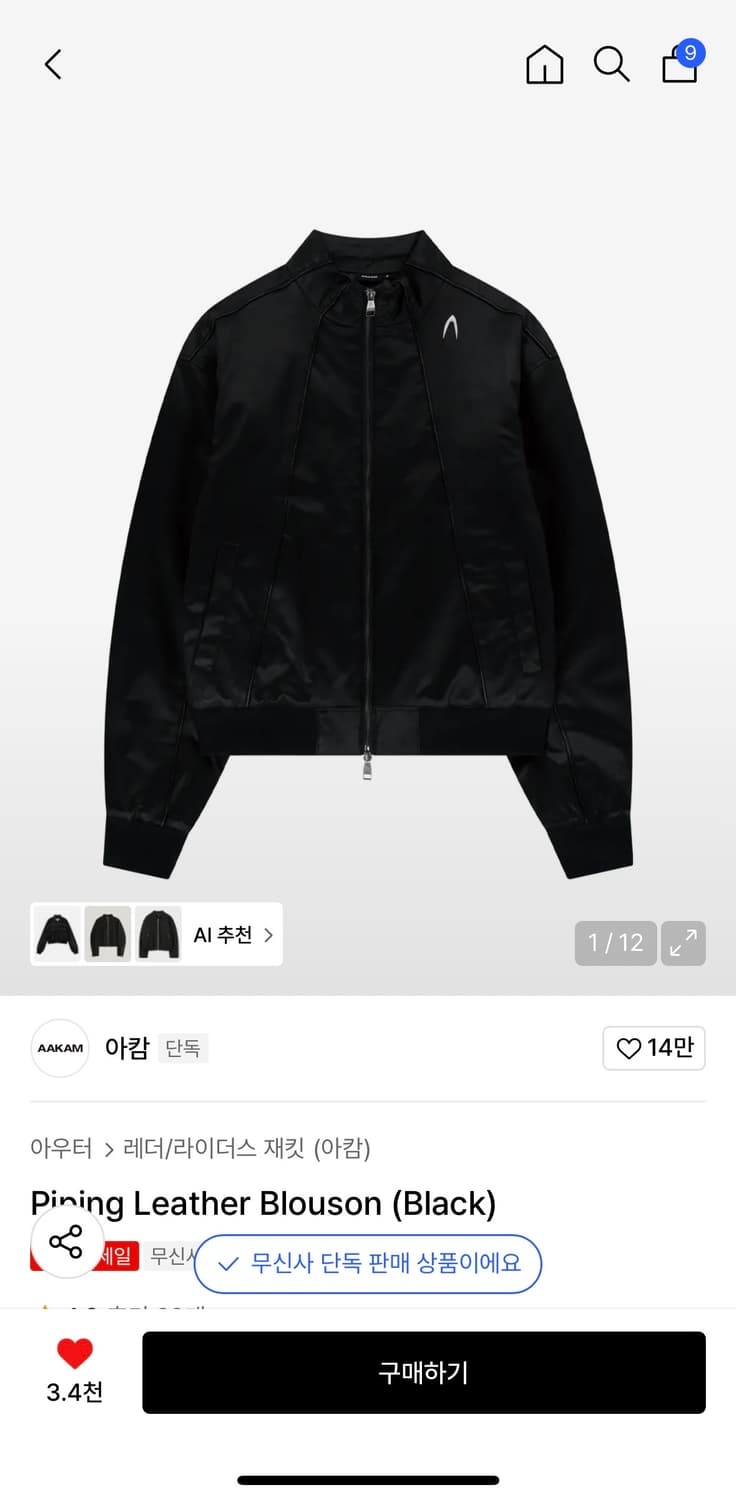736x1500 pixels.
Task: Toggle favorite on the brand heart icon
Action: (x=628, y=1048)
